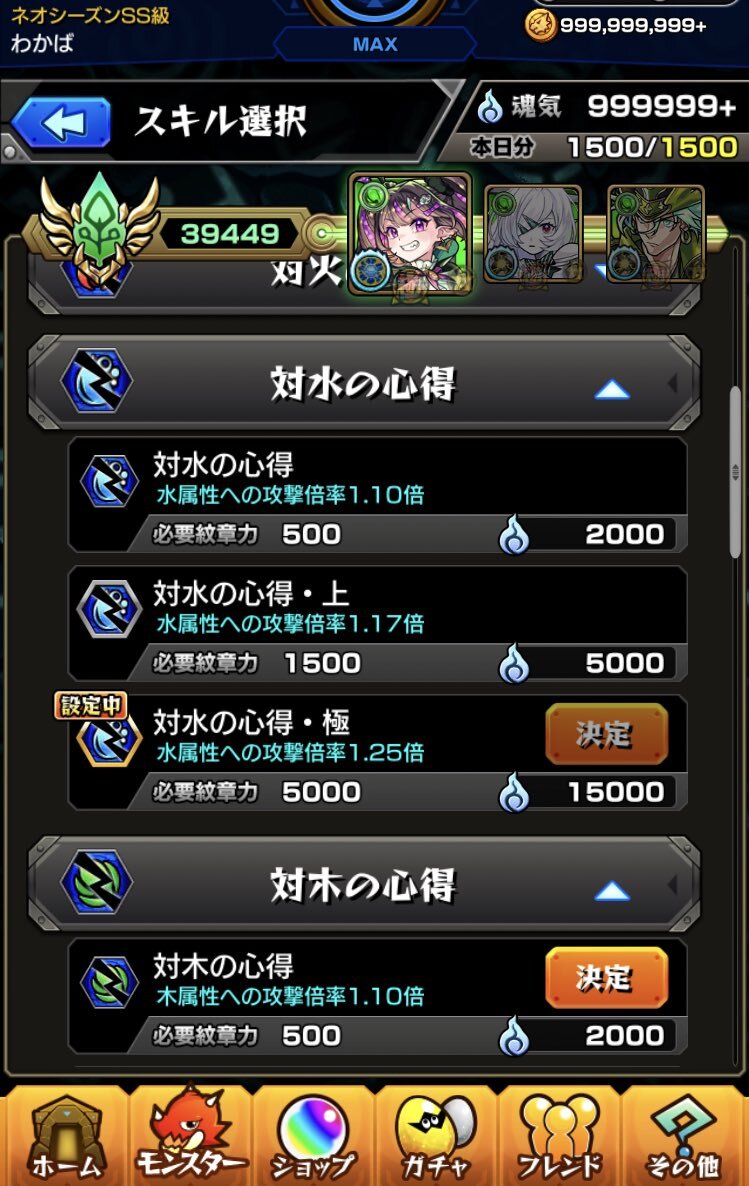Select the white-haired monster portrait
Screen dimensions: 749x1186
pyautogui.click(x=532, y=234)
